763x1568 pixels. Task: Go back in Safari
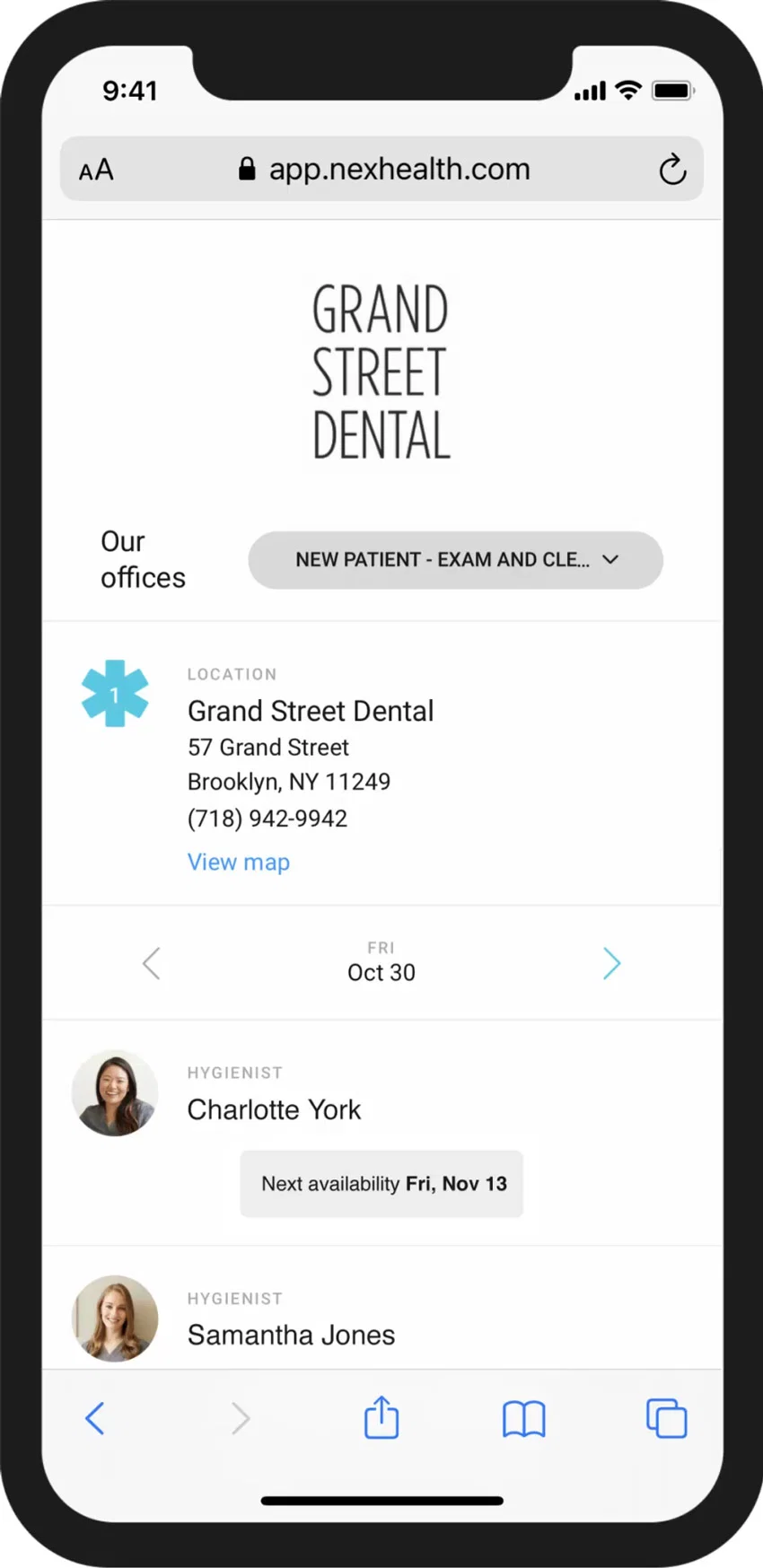click(x=95, y=1419)
